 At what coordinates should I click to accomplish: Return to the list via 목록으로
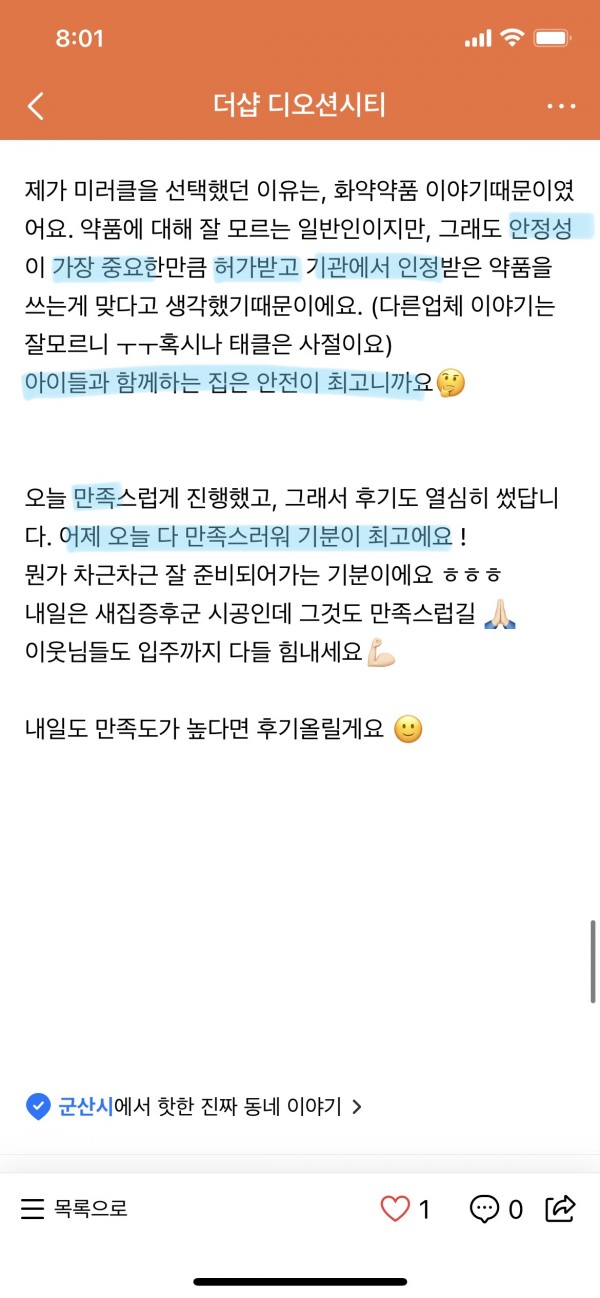tap(75, 1209)
